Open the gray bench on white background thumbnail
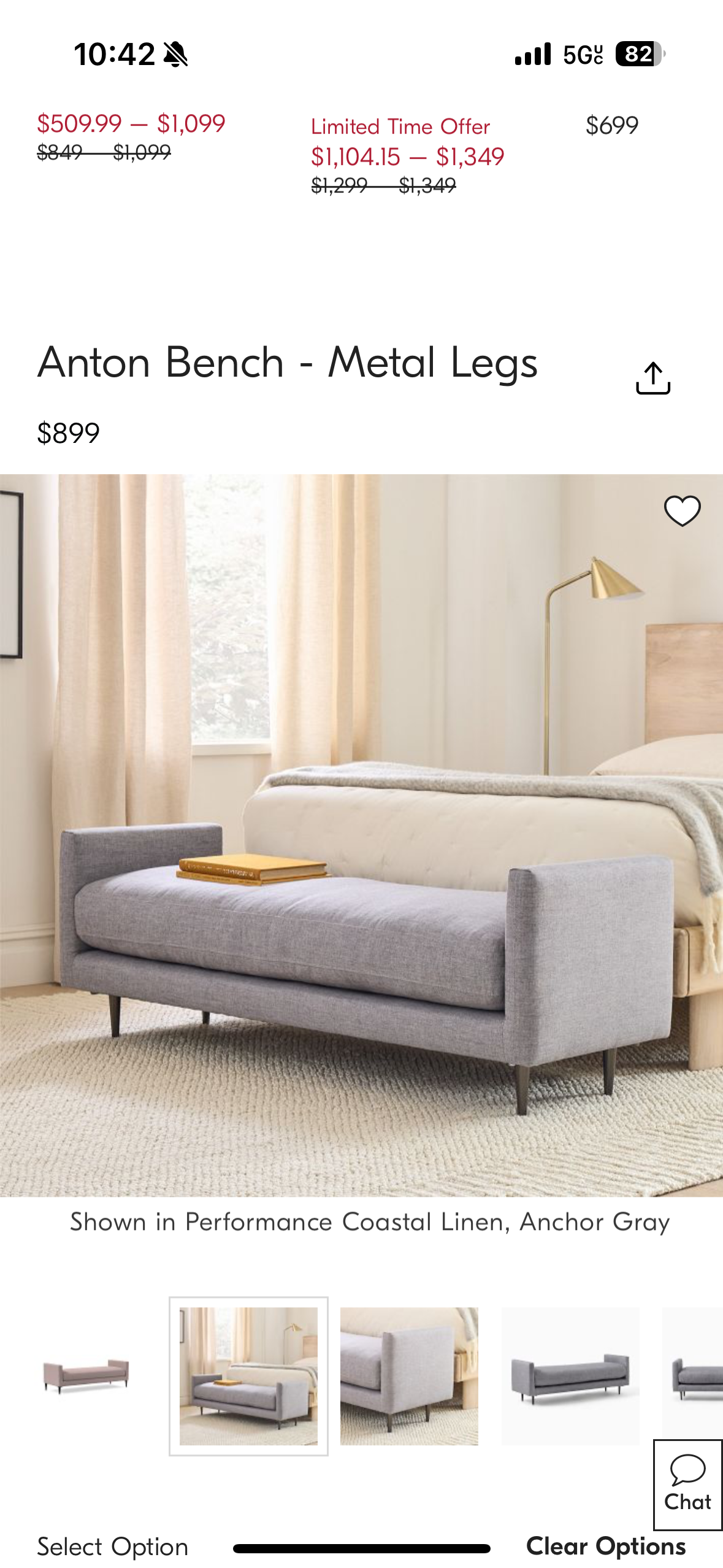This screenshot has width=723, height=1568. pyautogui.click(x=570, y=1375)
